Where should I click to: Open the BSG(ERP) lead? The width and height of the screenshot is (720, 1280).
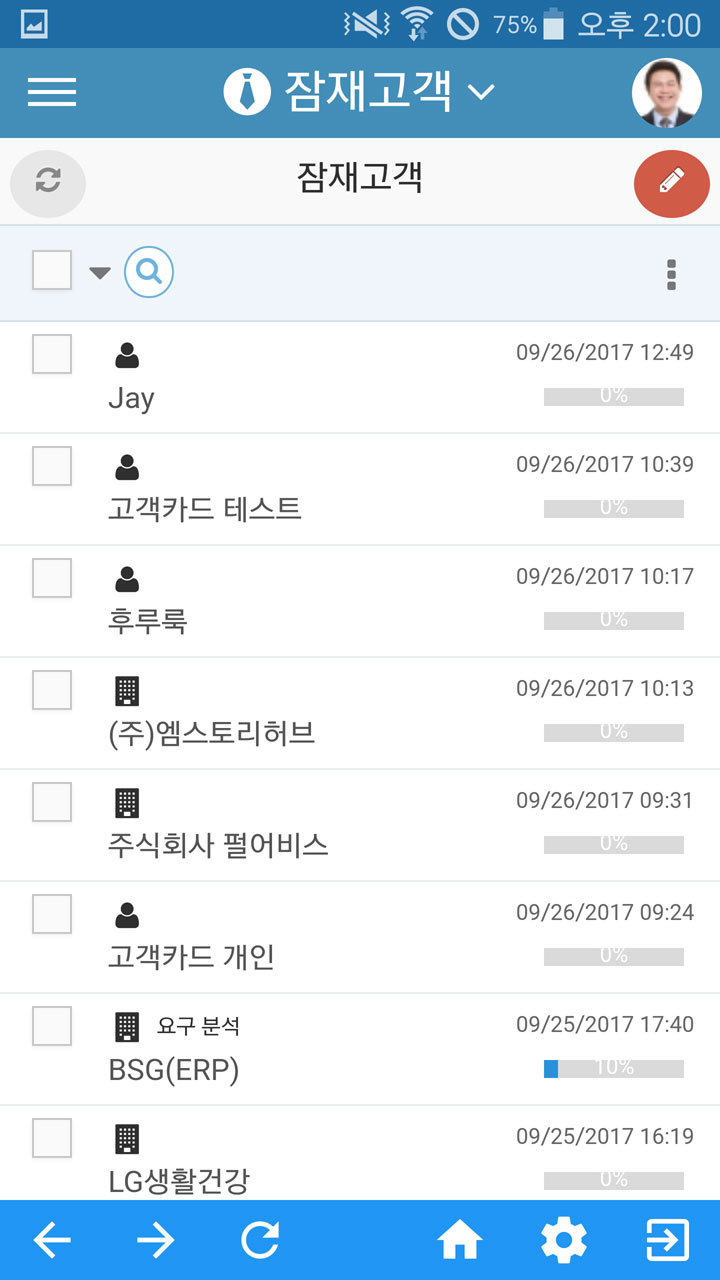[360, 1049]
